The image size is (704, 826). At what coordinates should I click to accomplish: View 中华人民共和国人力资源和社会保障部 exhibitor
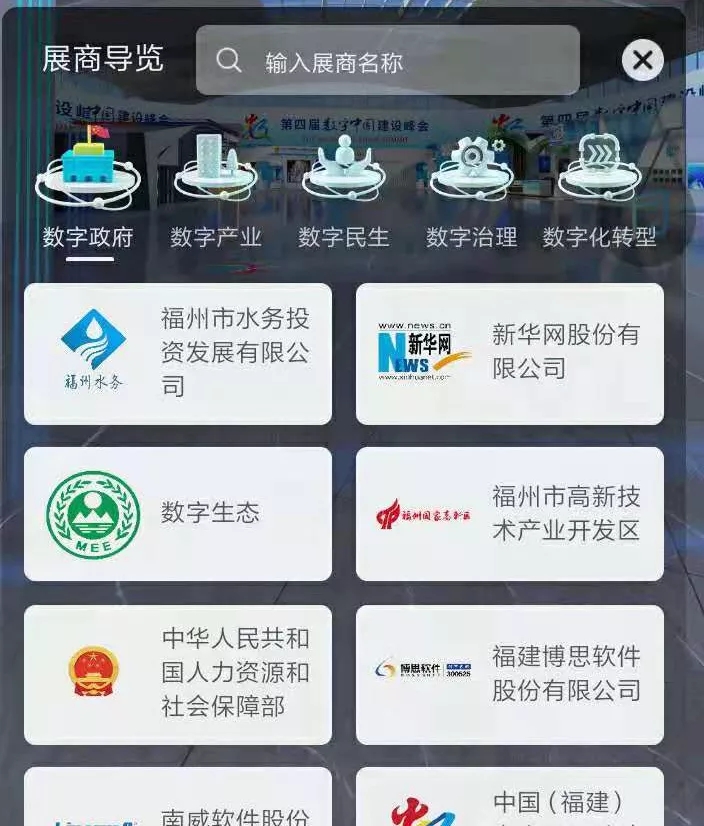pos(178,674)
